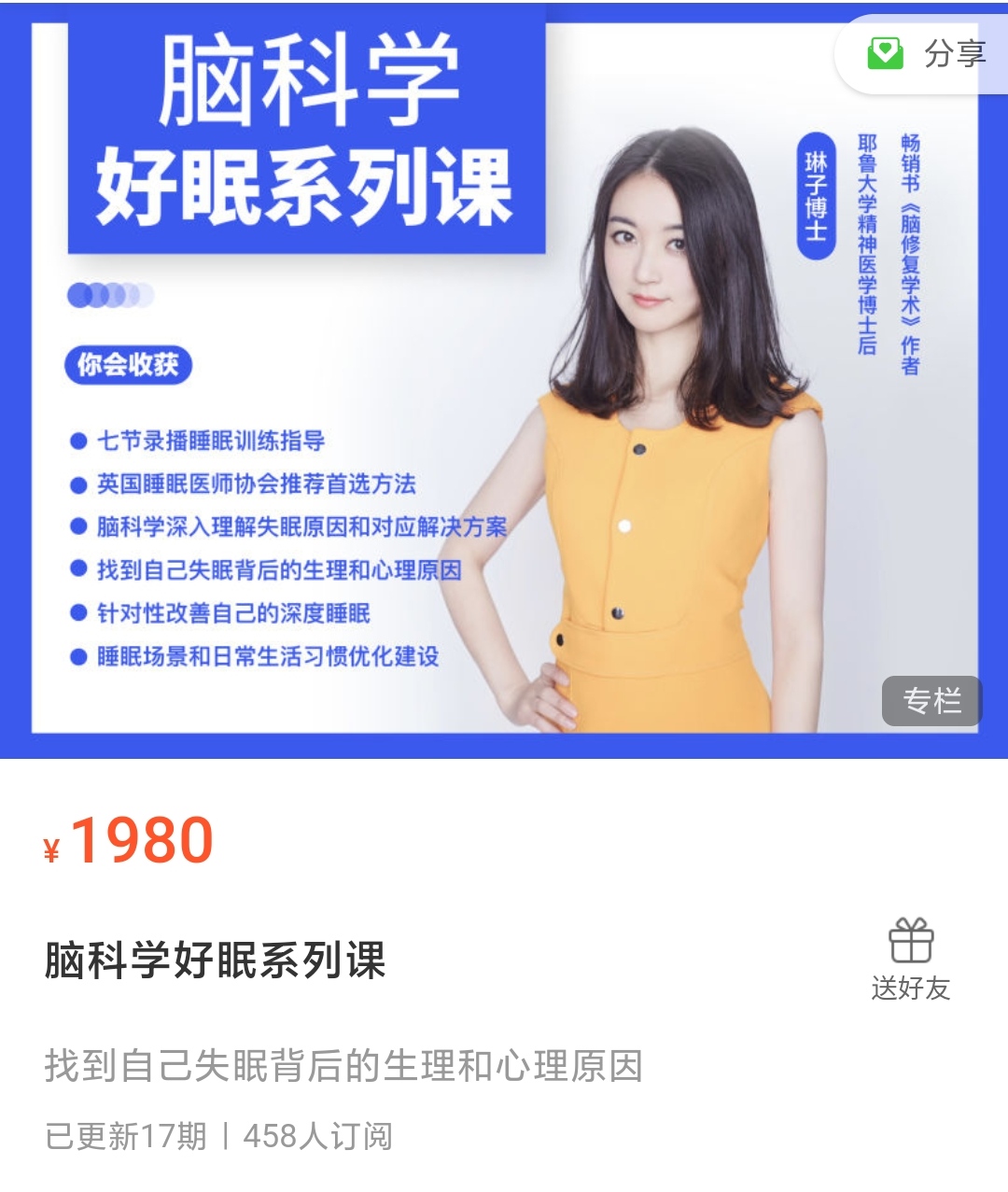1008x1192 pixels.
Task: Tap the 分享 share button
Action: (927, 54)
